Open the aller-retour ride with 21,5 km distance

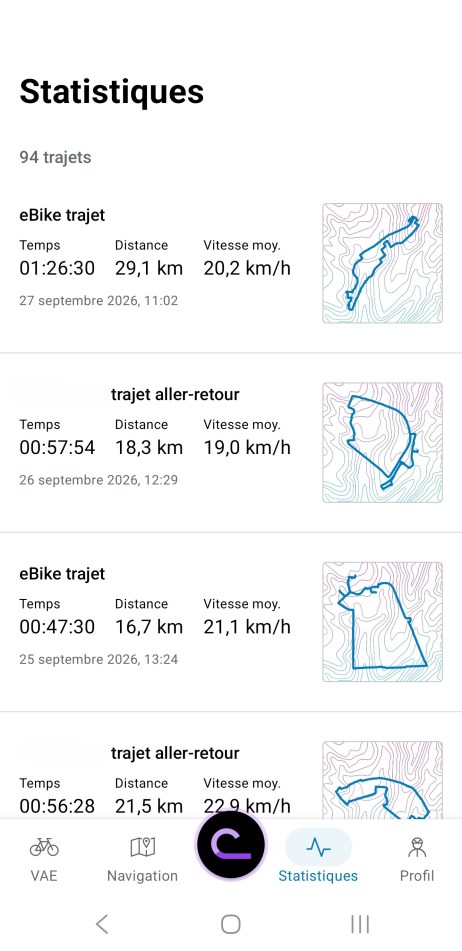pos(231,765)
